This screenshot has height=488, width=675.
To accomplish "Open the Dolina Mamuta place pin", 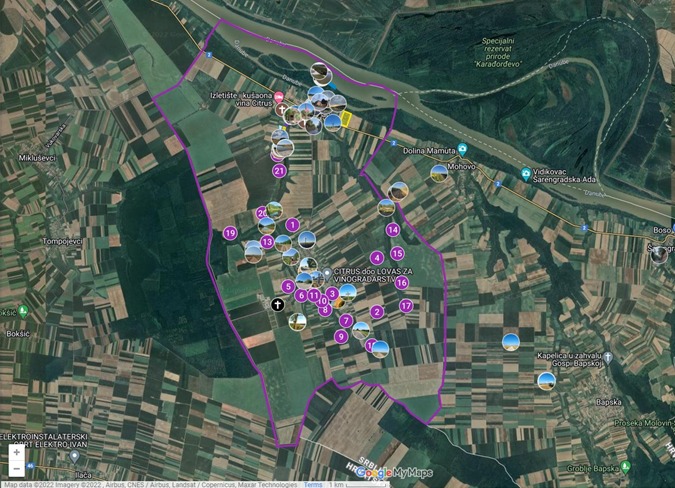I will [x=462, y=149].
